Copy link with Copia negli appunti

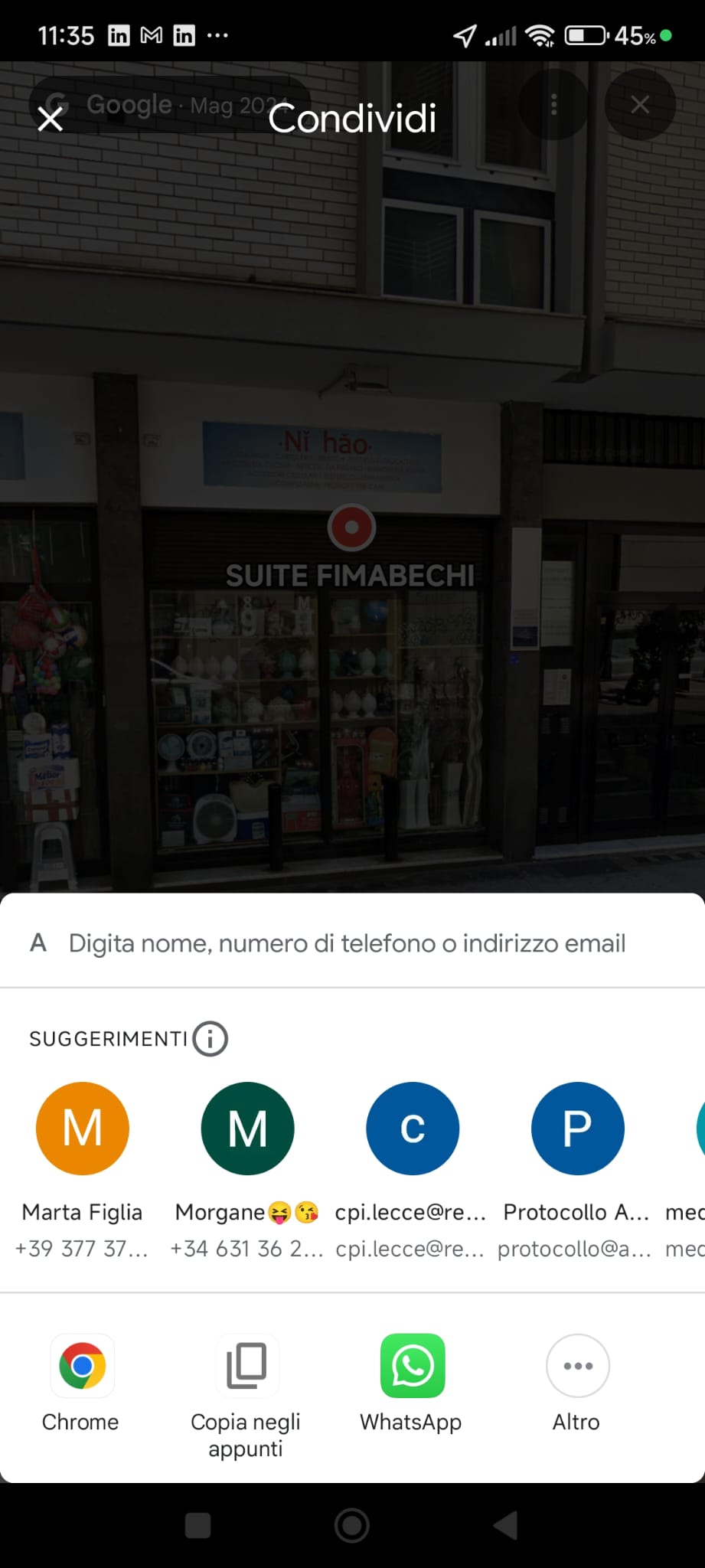tap(246, 1367)
